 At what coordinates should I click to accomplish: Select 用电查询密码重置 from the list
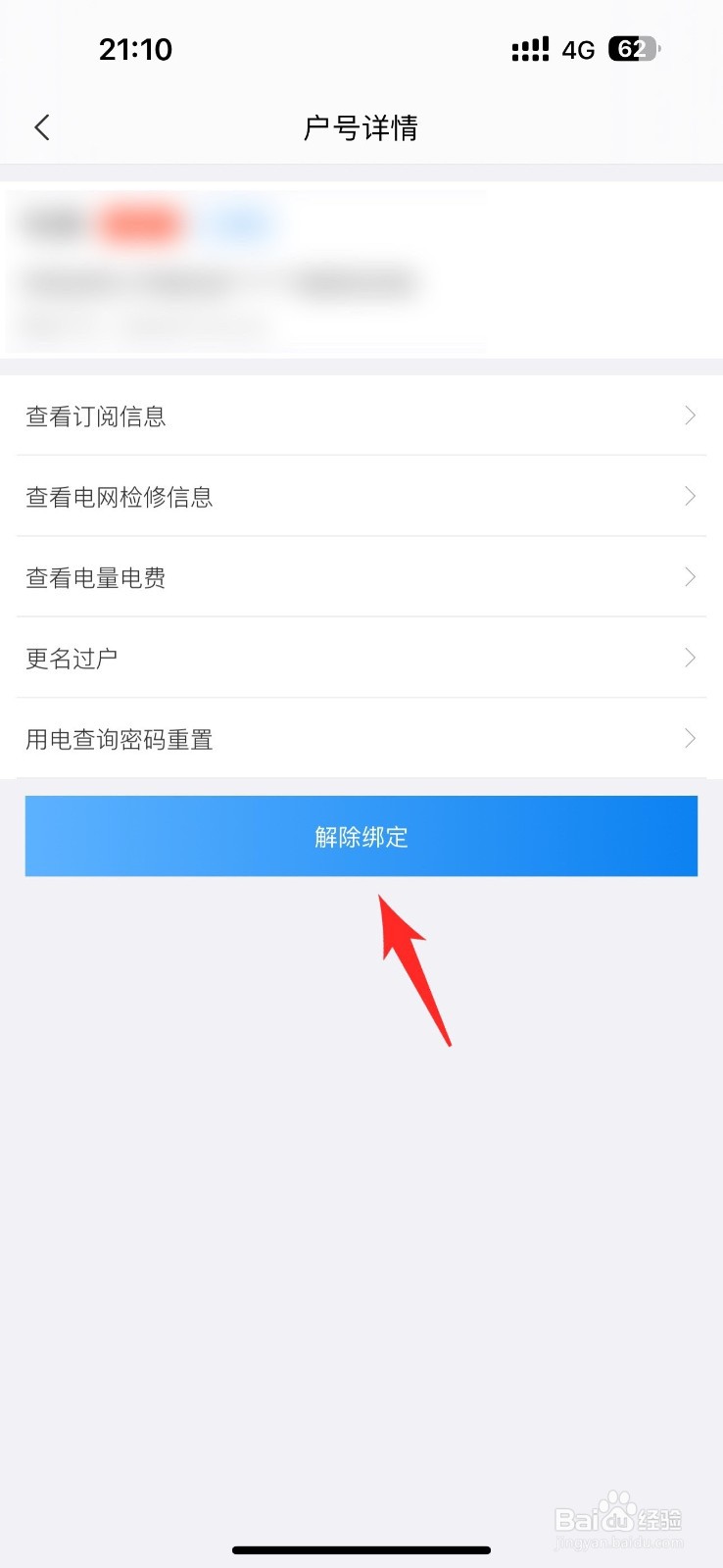tap(361, 738)
